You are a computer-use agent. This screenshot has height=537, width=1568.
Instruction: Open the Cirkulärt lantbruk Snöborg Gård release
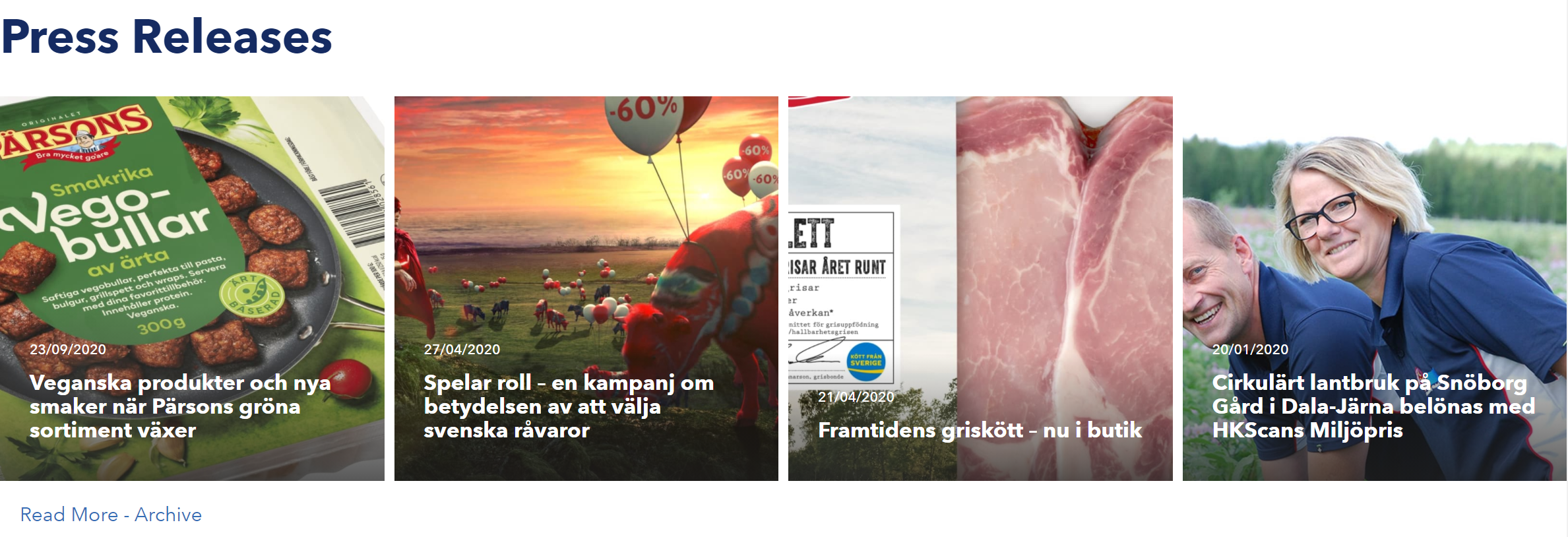1372,406
